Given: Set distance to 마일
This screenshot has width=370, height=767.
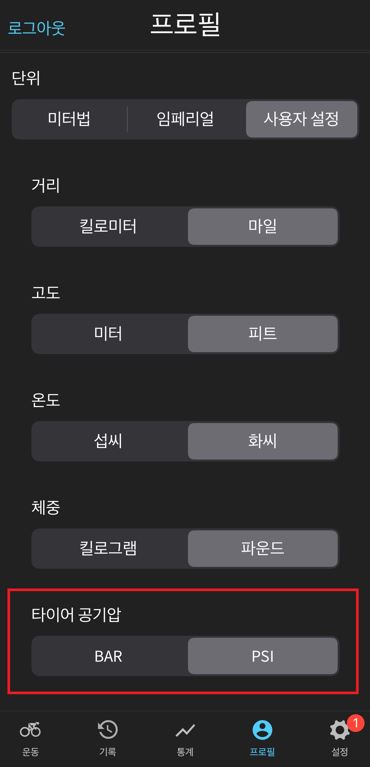Looking at the screenshot, I should pos(262,226).
